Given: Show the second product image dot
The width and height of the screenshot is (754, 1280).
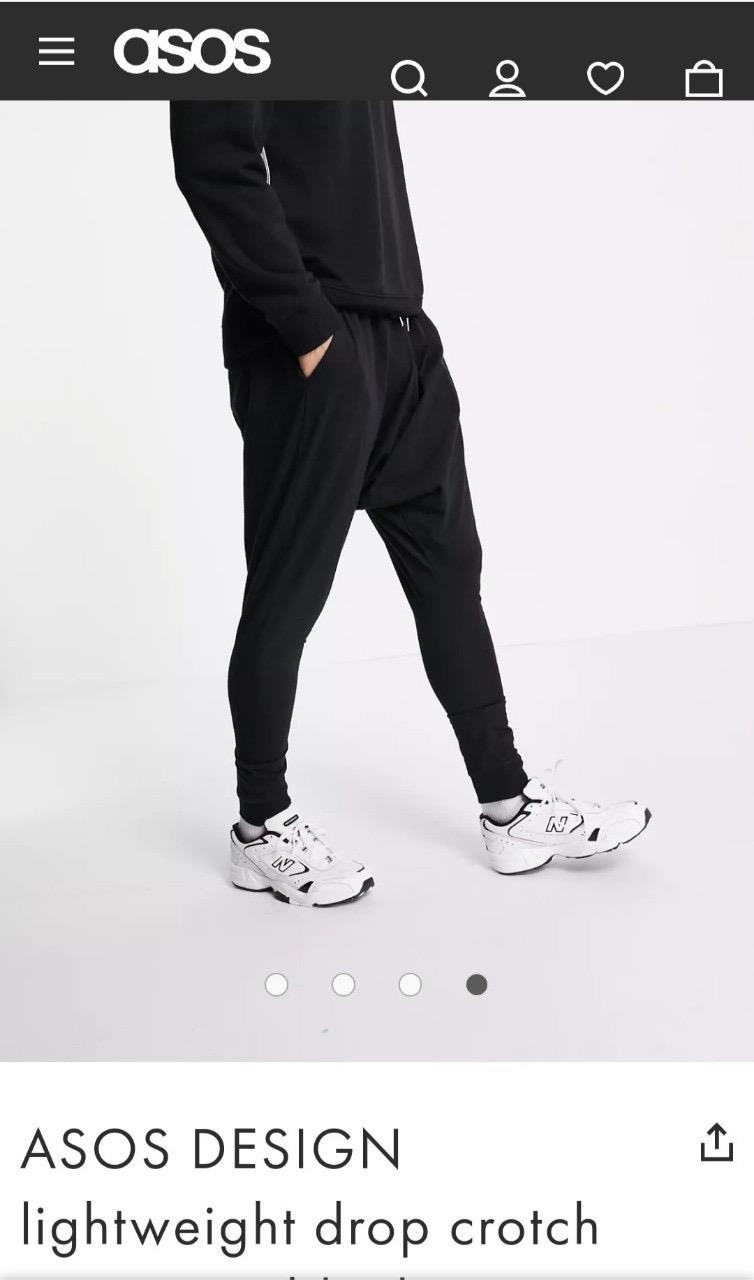Looking at the screenshot, I should click(x=343, y=985).
